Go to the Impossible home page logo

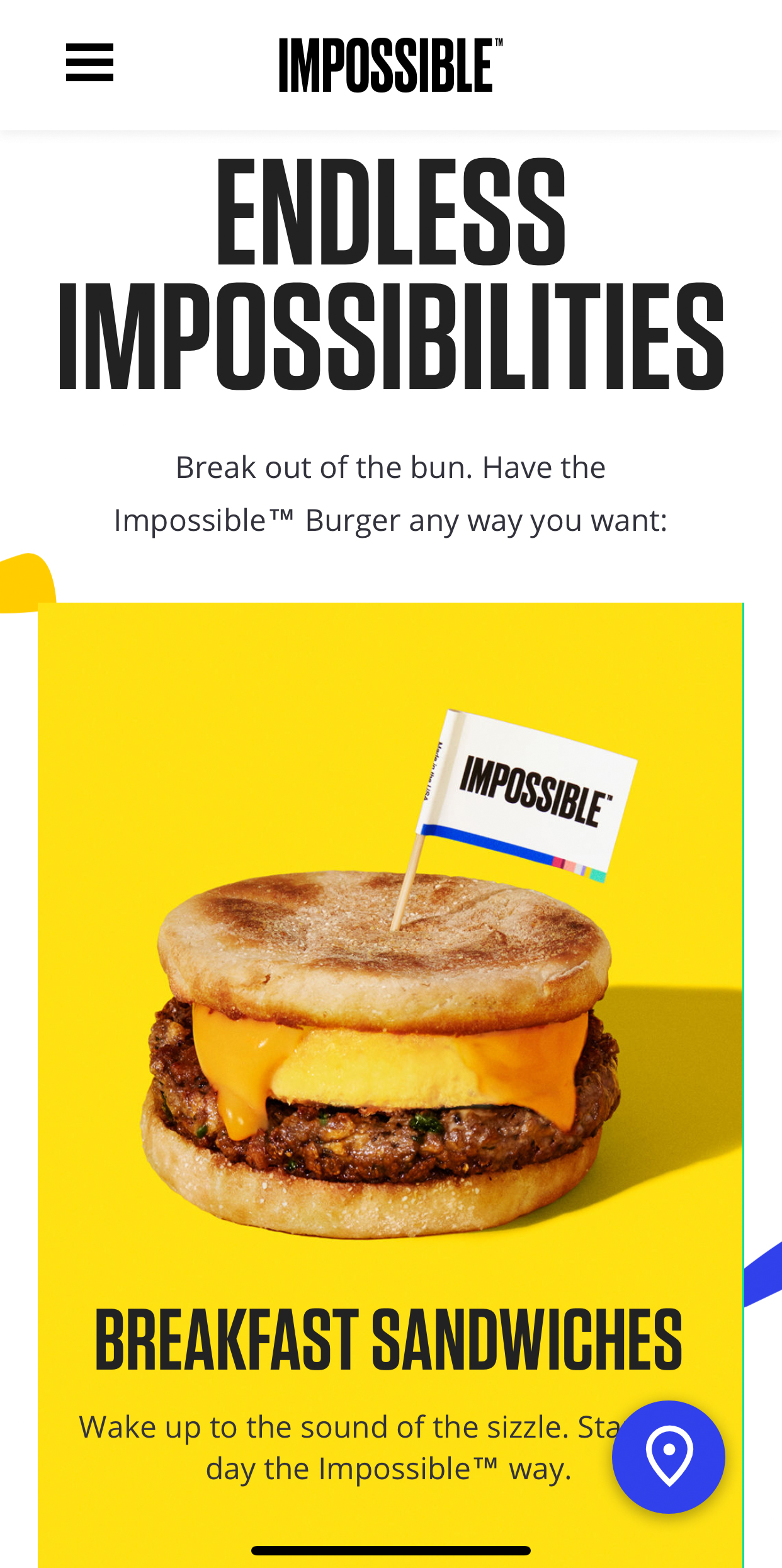[390, 65]
